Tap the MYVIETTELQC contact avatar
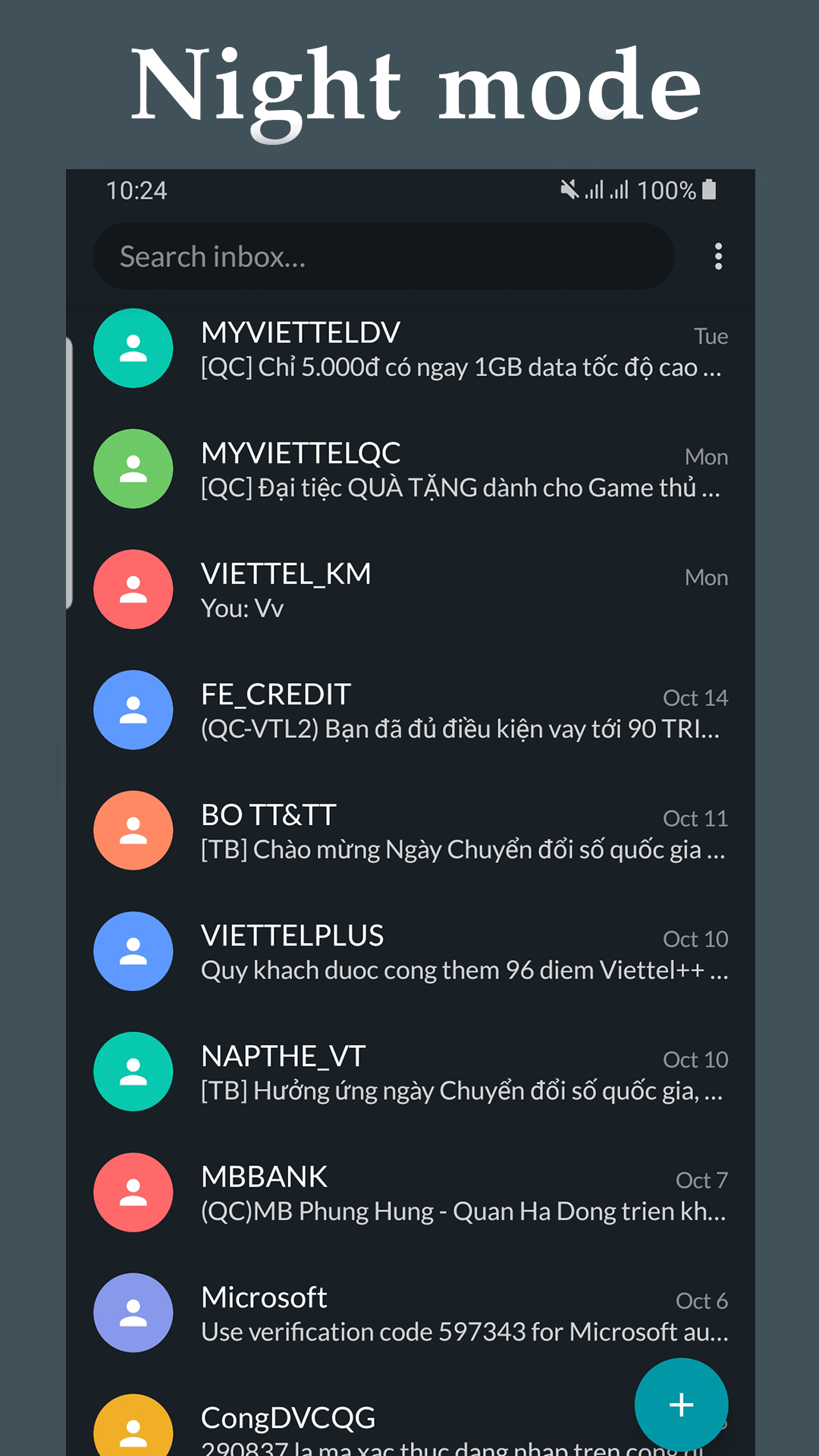819x1456 pixels. 133,469
